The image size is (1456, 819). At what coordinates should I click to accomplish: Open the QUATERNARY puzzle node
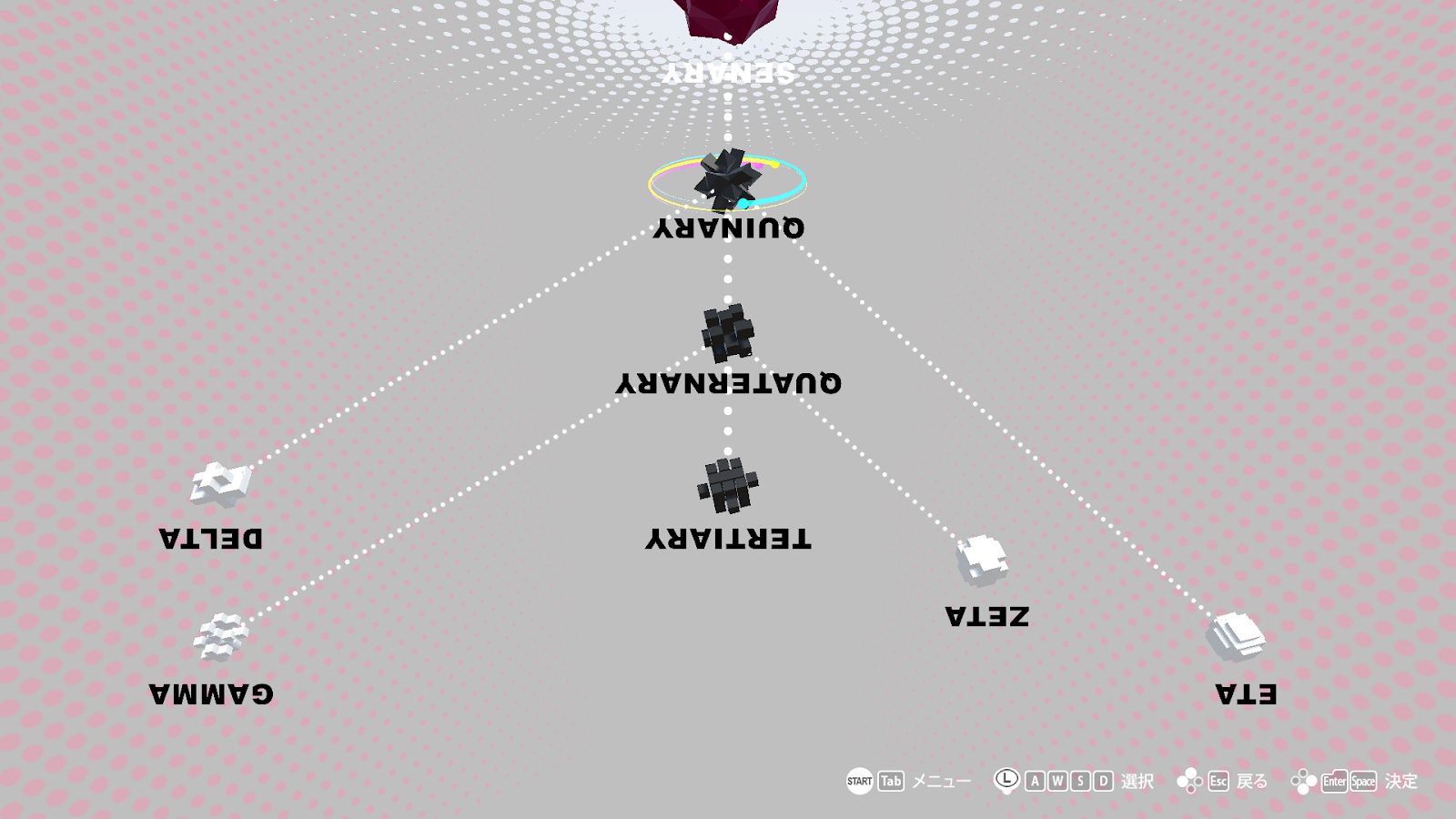pyautogui.click(x=727, y=333)
